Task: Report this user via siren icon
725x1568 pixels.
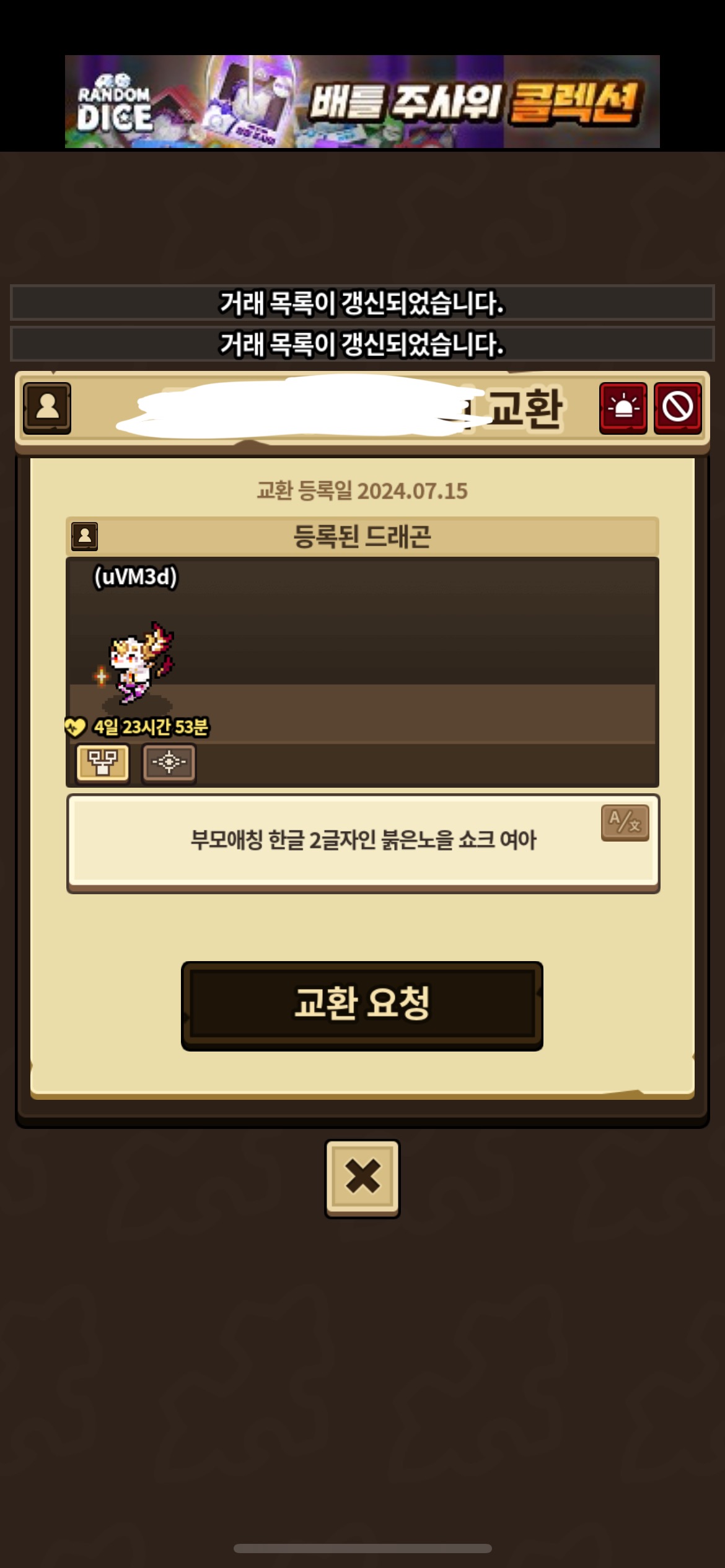Action: click(623, 408)
